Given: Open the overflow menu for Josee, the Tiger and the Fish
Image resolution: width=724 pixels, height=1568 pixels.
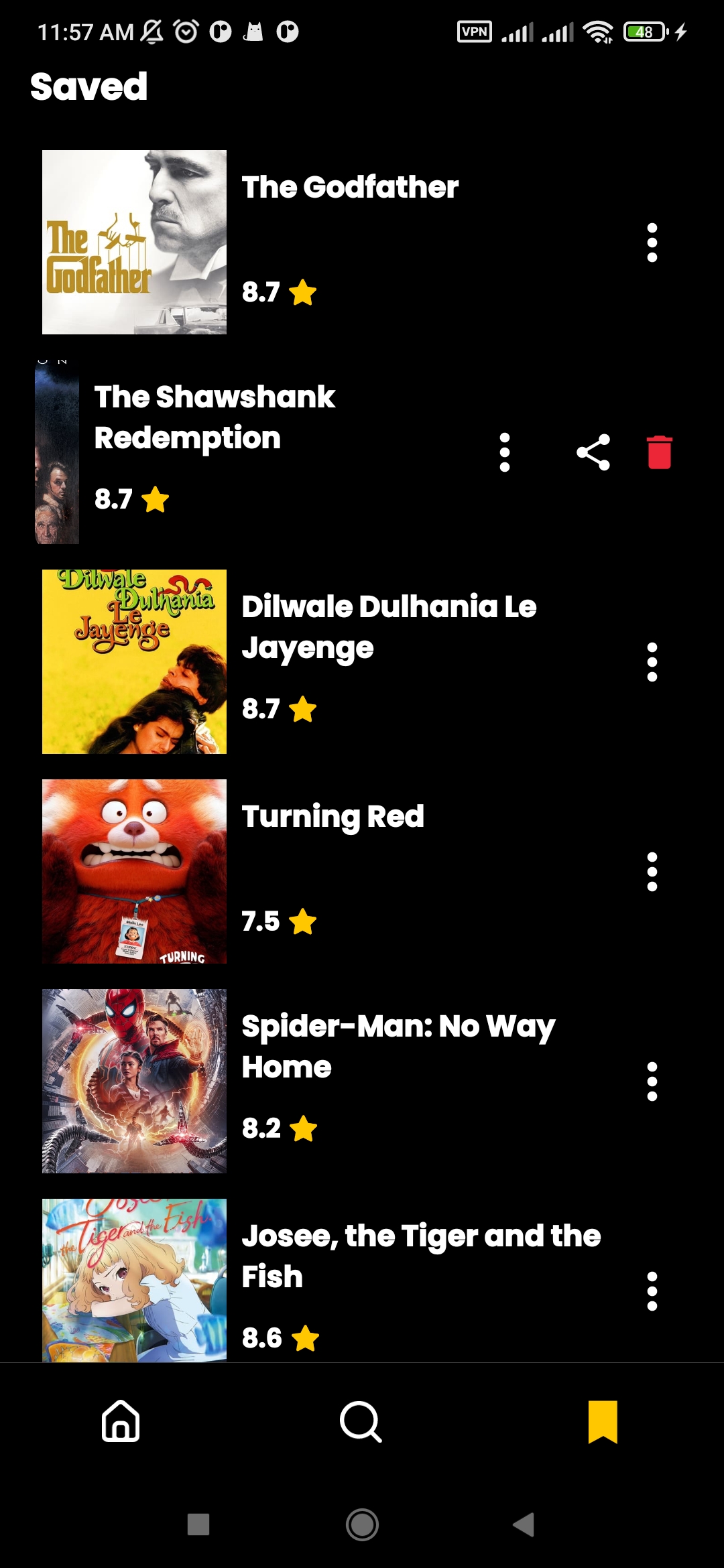Looking at the screenshot, I should point(652,1291).
